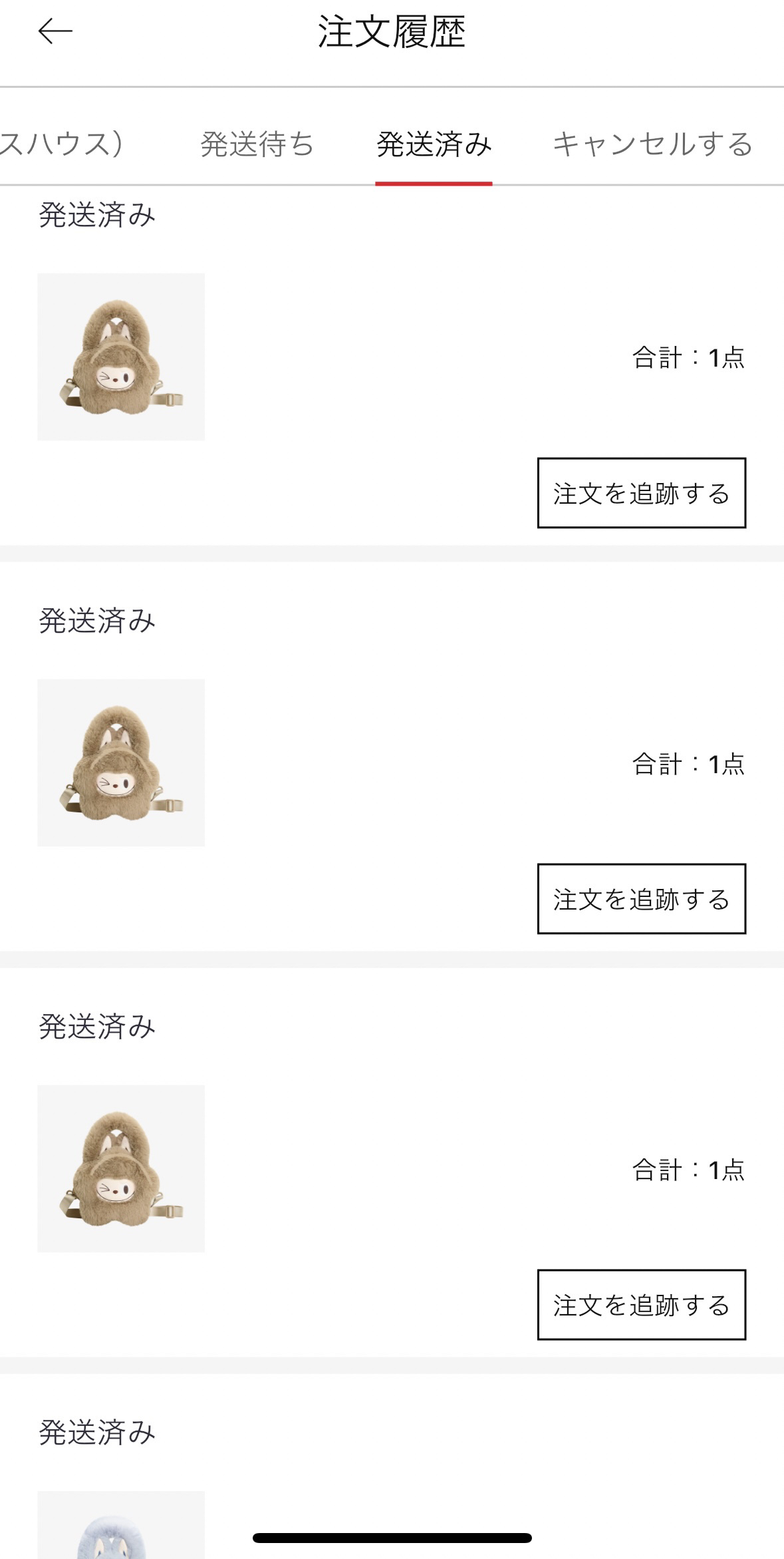The height and width of the screenshot is (1559, 784).
Task: View the third order's brown plush bag image
Action: pos(121,1168)
